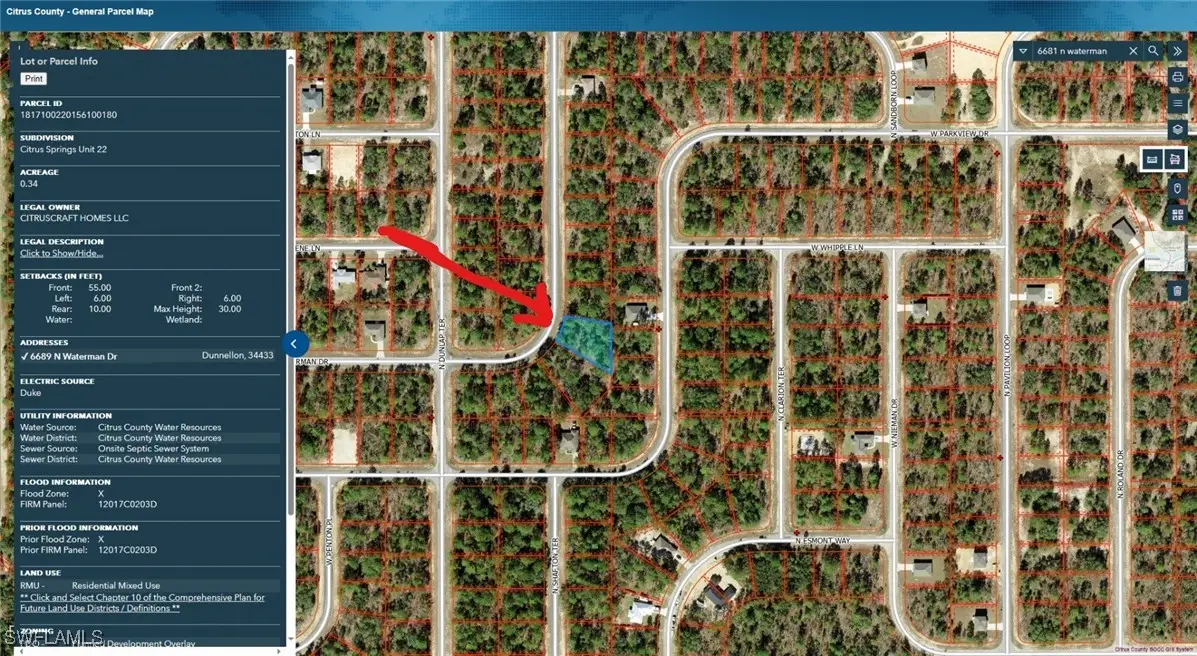Clear the search text
This screenshot has width=1197, height=656.
tap(1133, 51)
